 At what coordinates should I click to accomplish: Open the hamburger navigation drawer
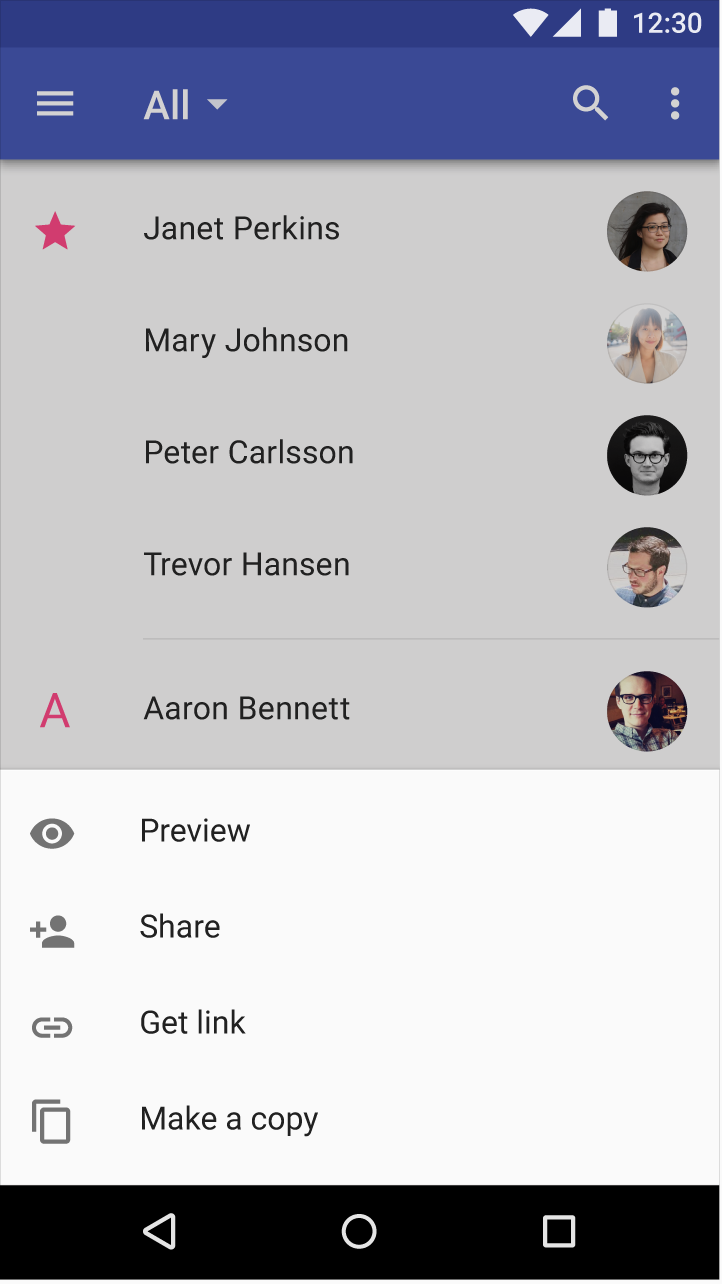[x=55, y=104]
